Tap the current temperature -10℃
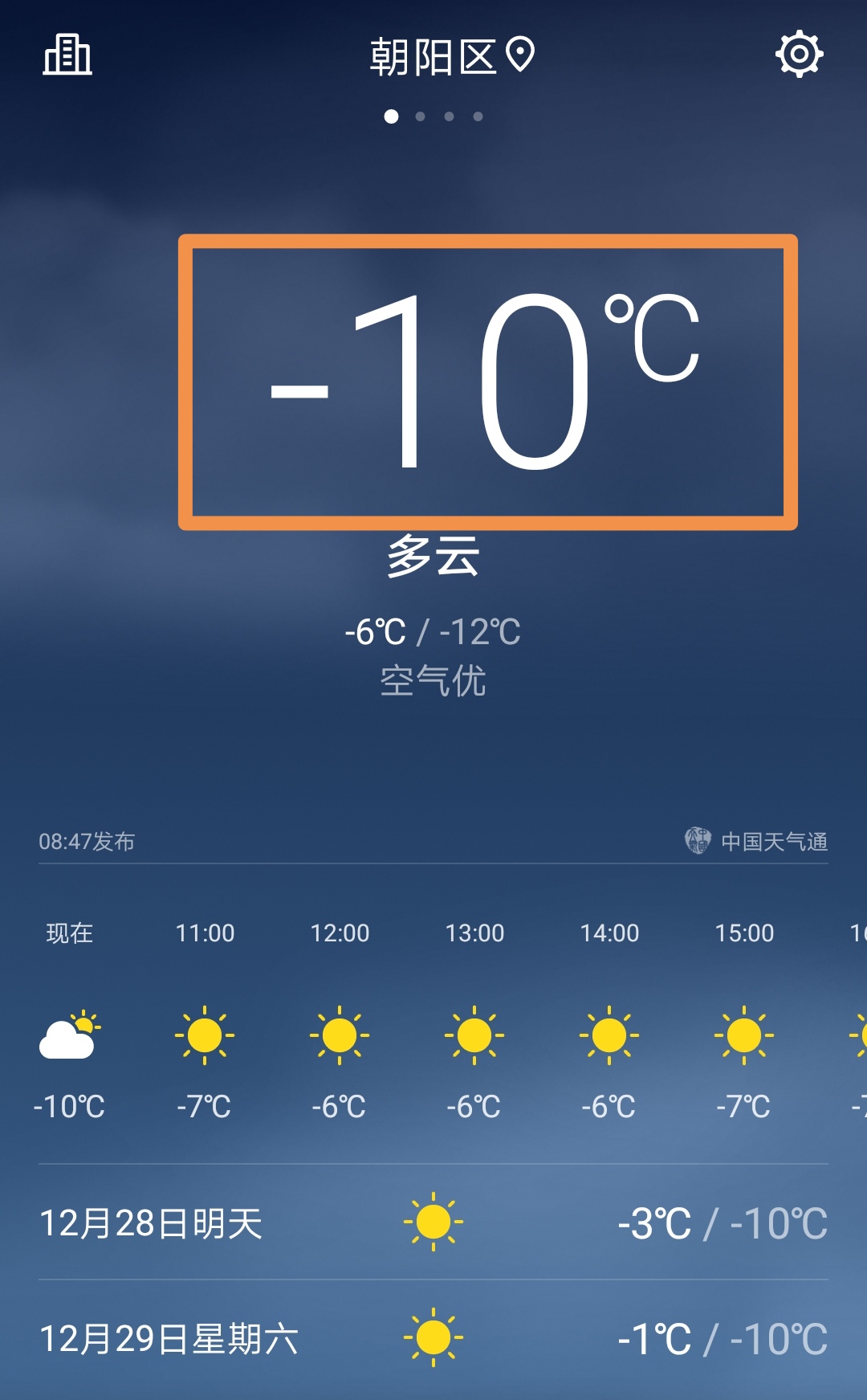 [487, 382]
